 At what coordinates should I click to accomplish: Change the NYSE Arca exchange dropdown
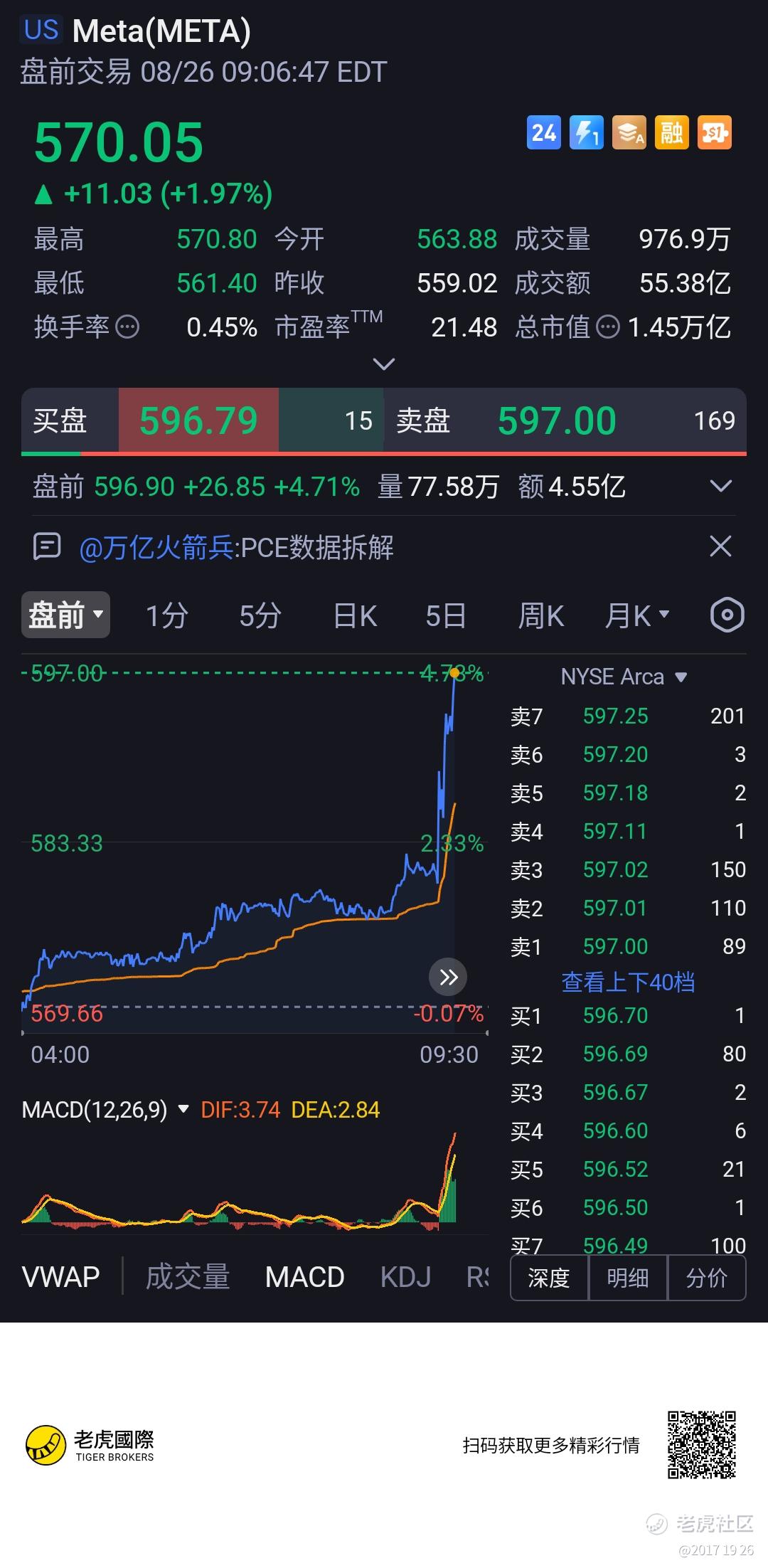[624, 677]
